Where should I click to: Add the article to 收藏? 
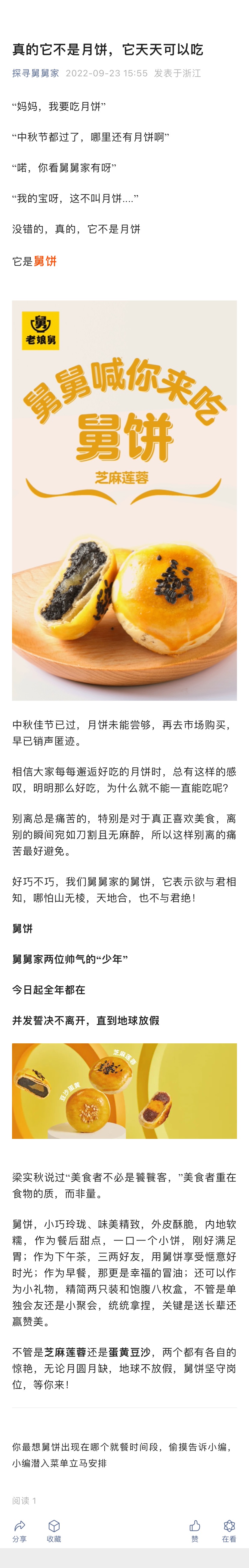[54, 1530]
